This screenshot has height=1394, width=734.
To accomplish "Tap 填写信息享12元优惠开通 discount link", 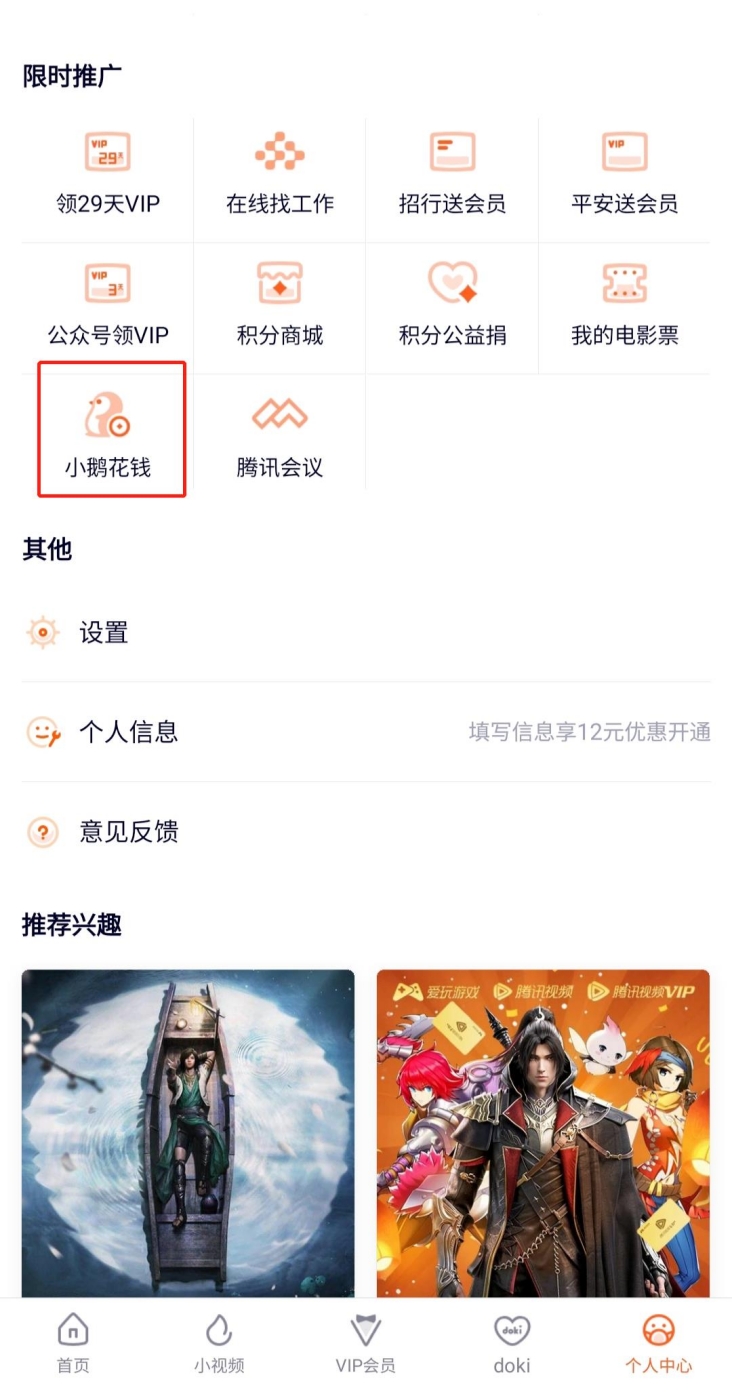I will click(591, 732).
